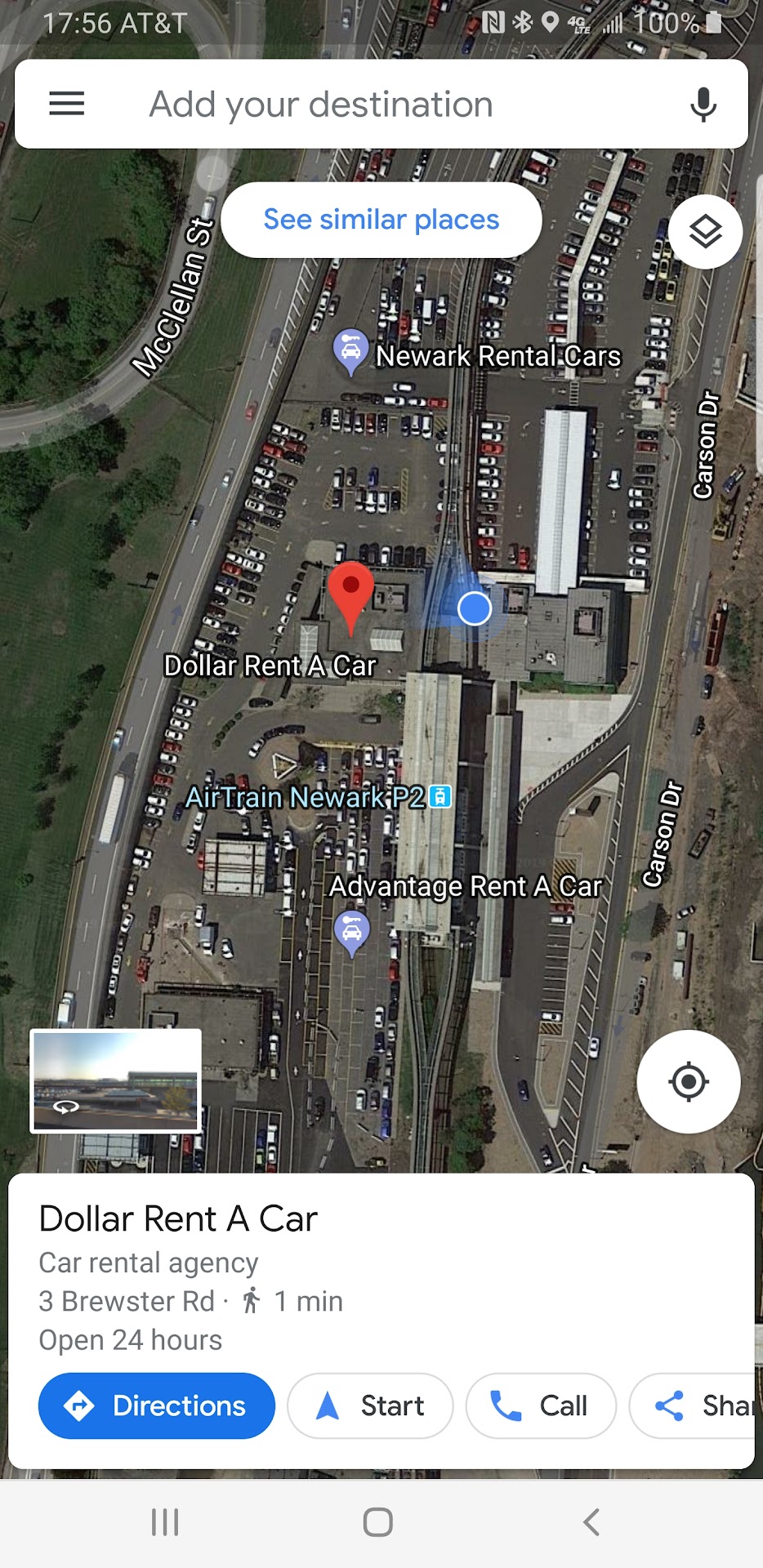Viewport: 763px width, 1568px height.
Task: Open the Street View thumbnail
Action: point(115,1080)
